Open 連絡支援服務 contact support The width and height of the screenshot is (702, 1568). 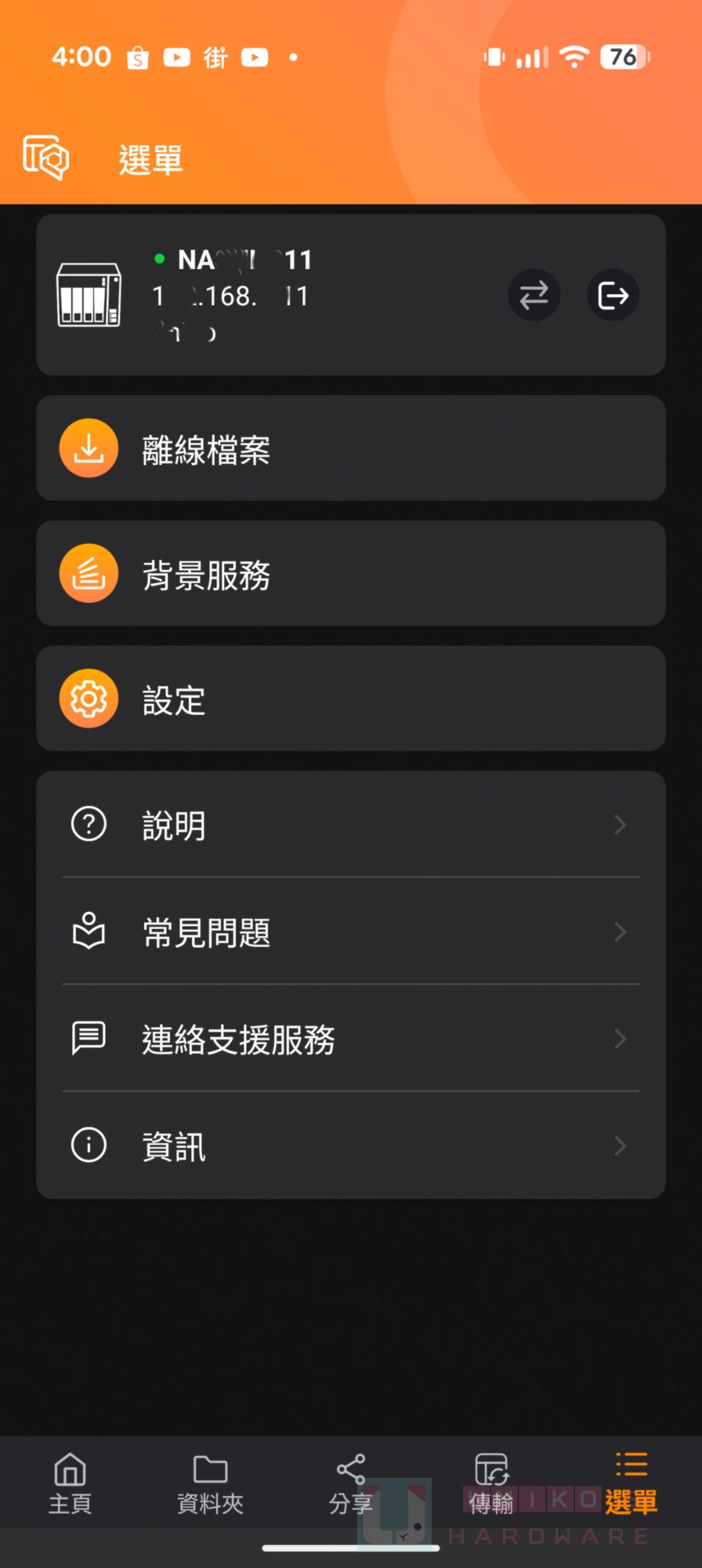tap(351, 1039)
